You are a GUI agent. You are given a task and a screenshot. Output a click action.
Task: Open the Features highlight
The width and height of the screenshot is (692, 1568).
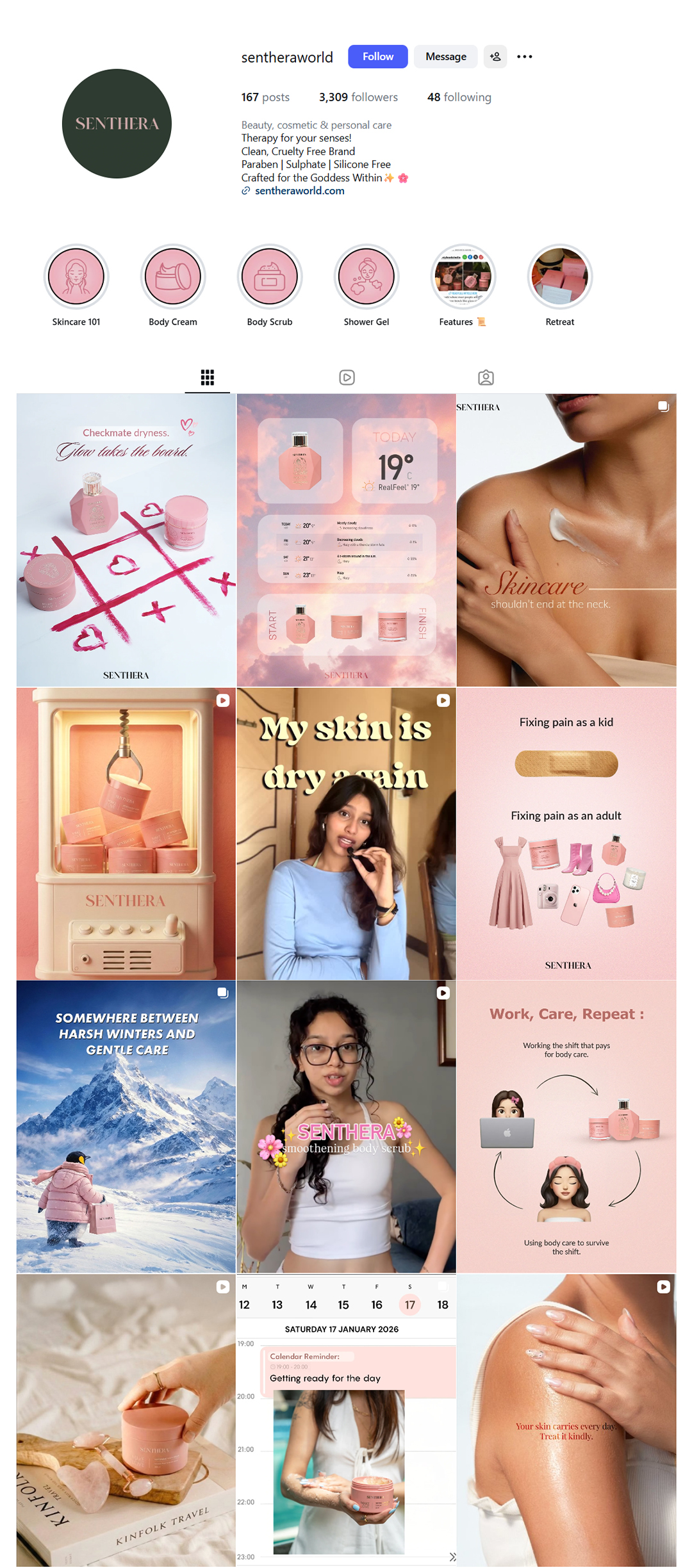click(463, 277)
